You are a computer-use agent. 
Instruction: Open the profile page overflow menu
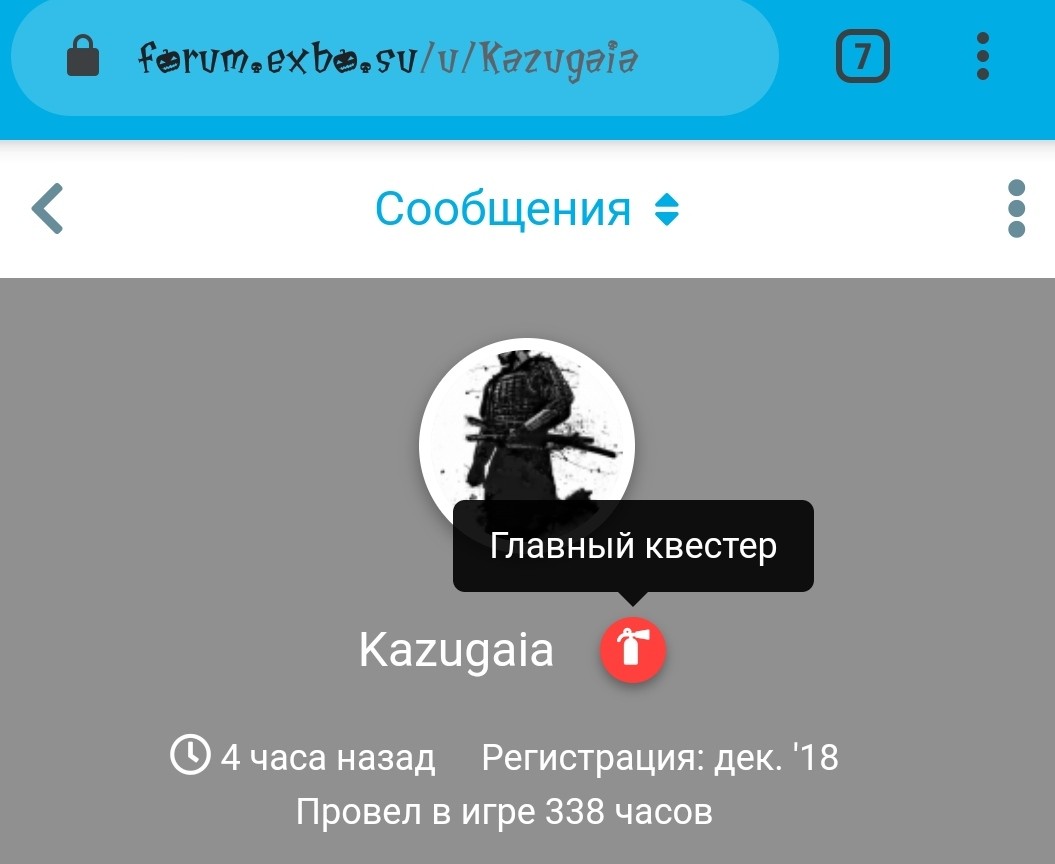[1016, 209]
